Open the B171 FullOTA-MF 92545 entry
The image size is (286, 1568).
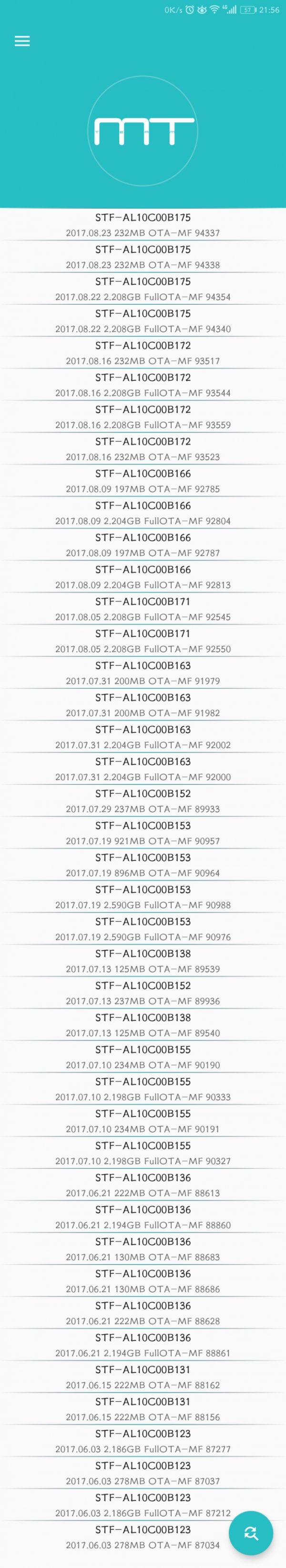point(143,609)
